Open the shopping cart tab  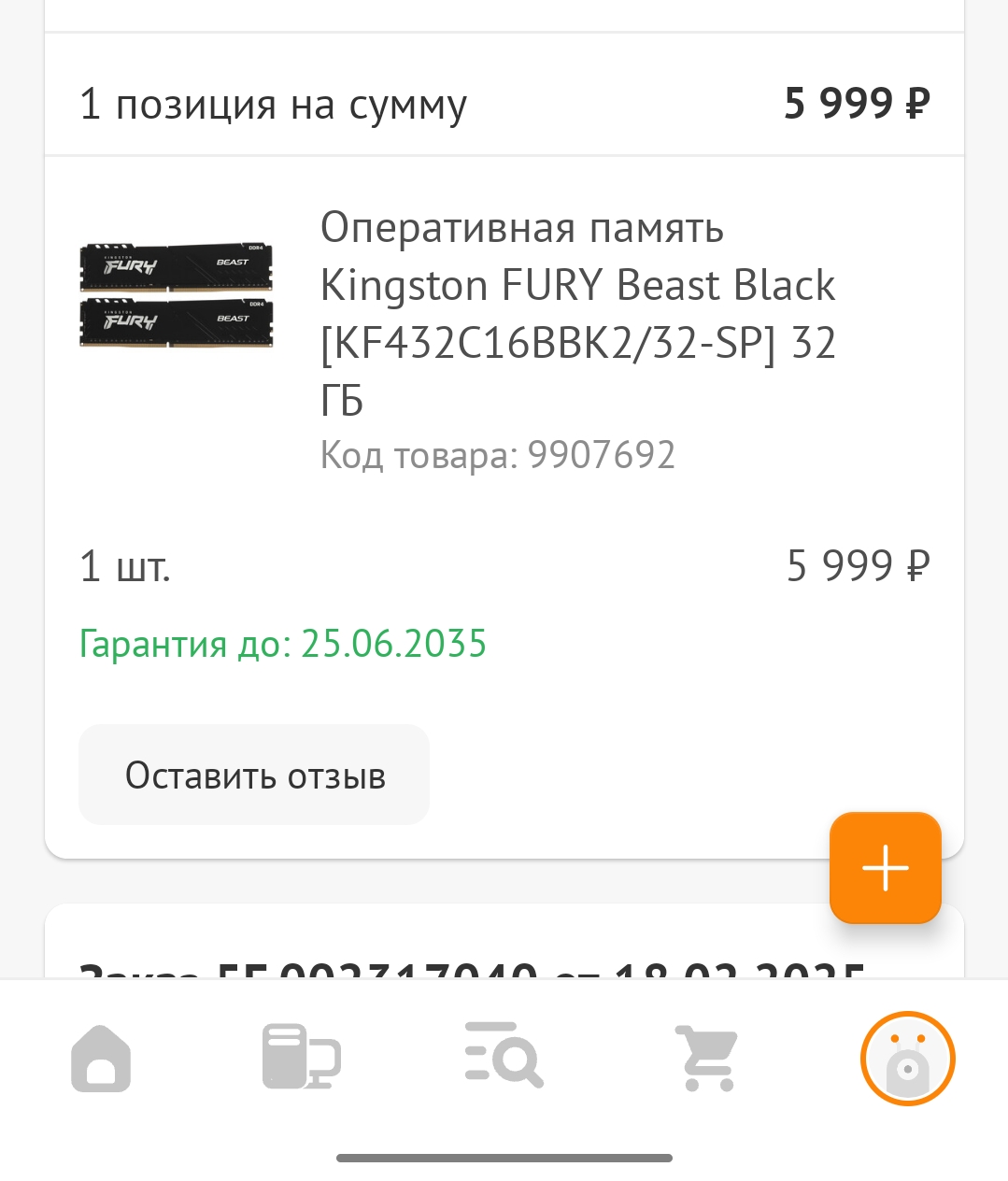pyautogui.click(x=707, y=1058)
